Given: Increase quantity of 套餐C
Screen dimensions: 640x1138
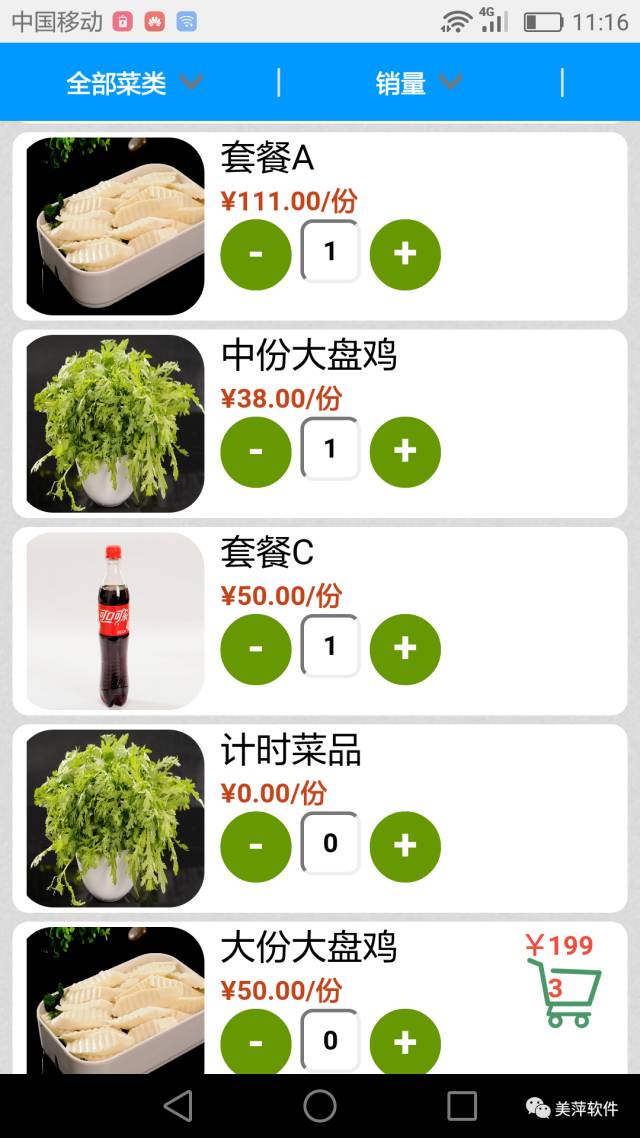Looking at the screenshot, I should point(405,649).
